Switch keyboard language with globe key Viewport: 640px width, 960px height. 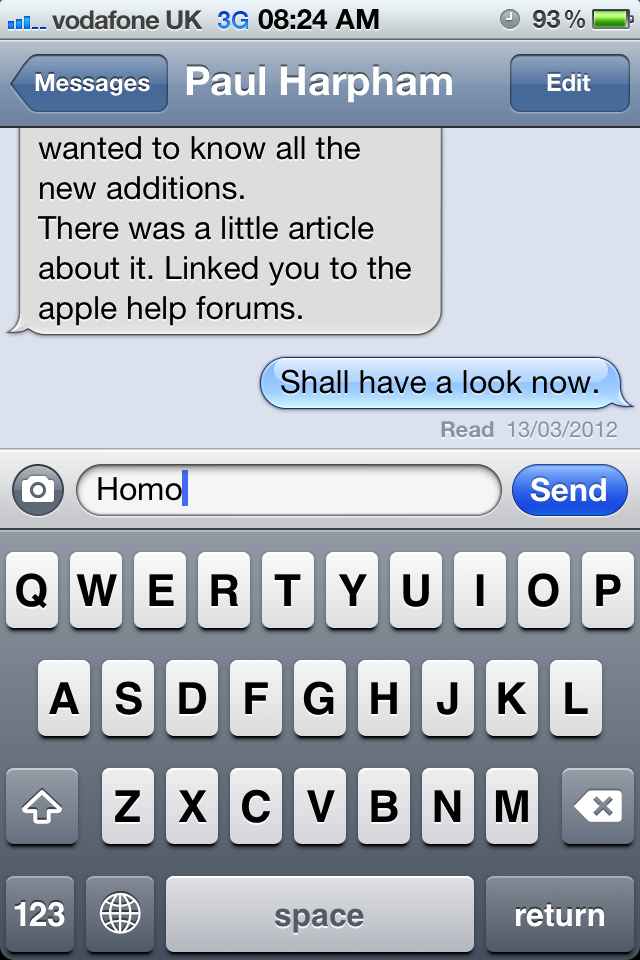tap(120, 914)
